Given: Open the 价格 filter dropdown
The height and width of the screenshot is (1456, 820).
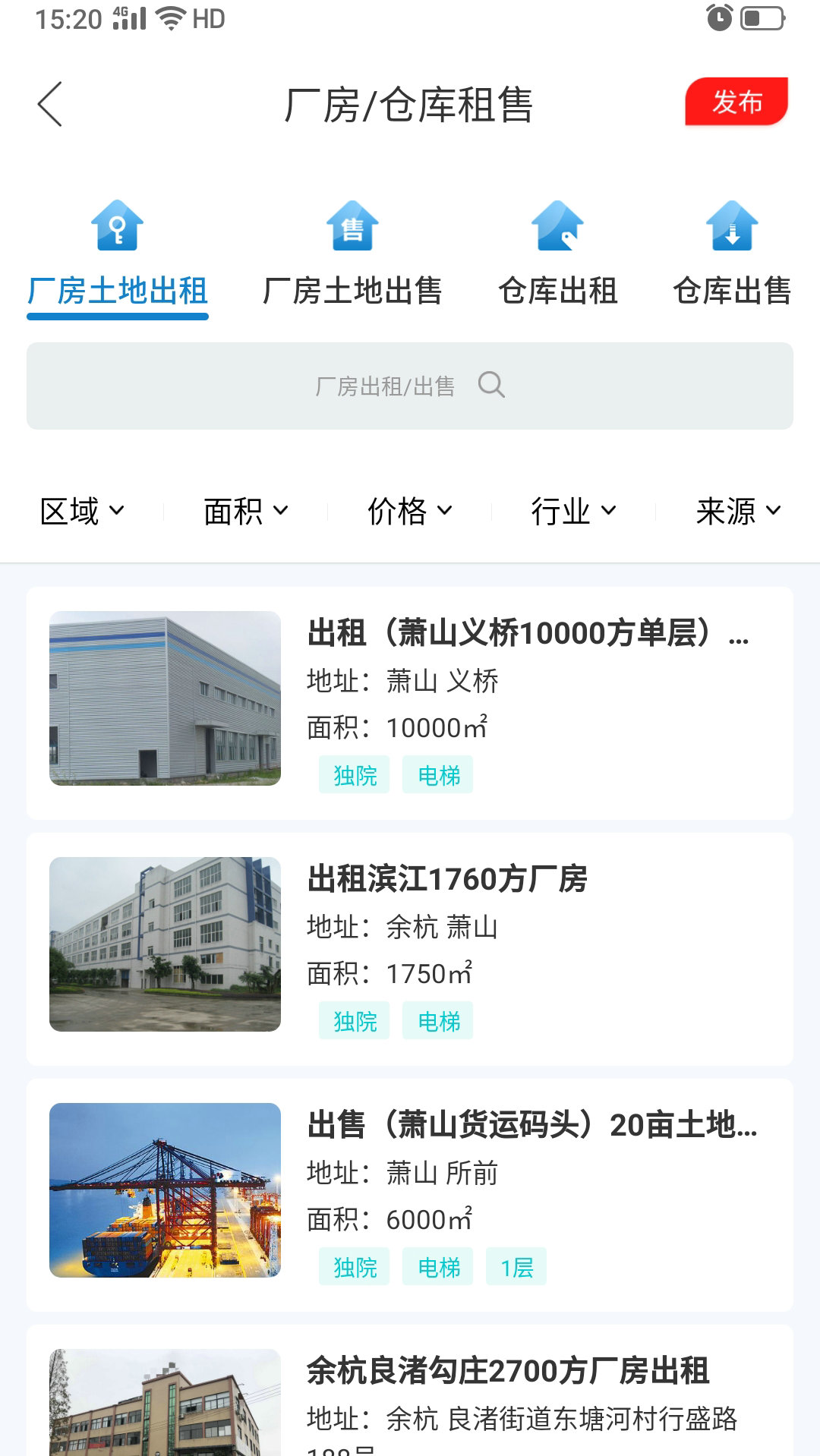Looking at the screenshot, I should pyautogui.click(x=410, y=511).
